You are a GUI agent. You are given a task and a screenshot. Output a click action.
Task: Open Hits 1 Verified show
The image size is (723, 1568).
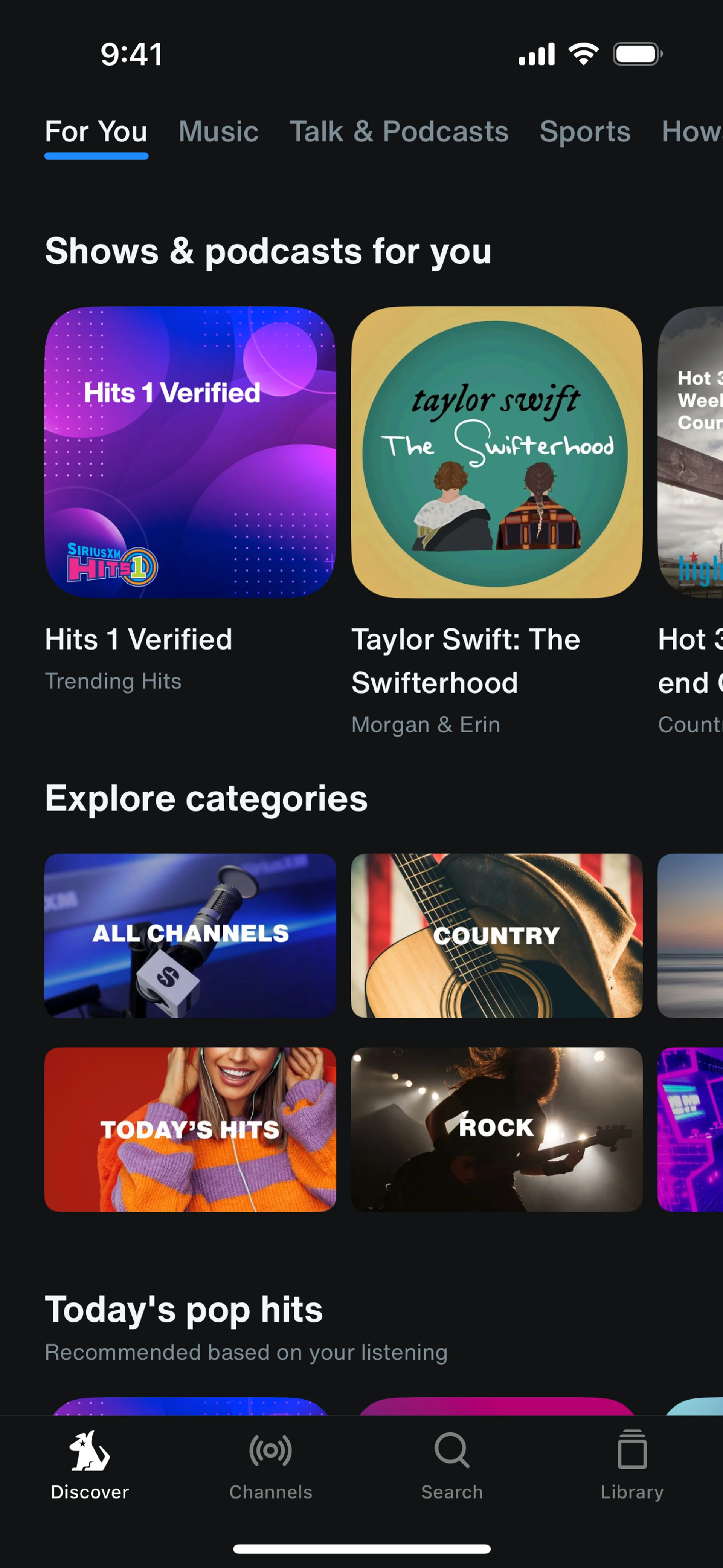tap(190, 452)
